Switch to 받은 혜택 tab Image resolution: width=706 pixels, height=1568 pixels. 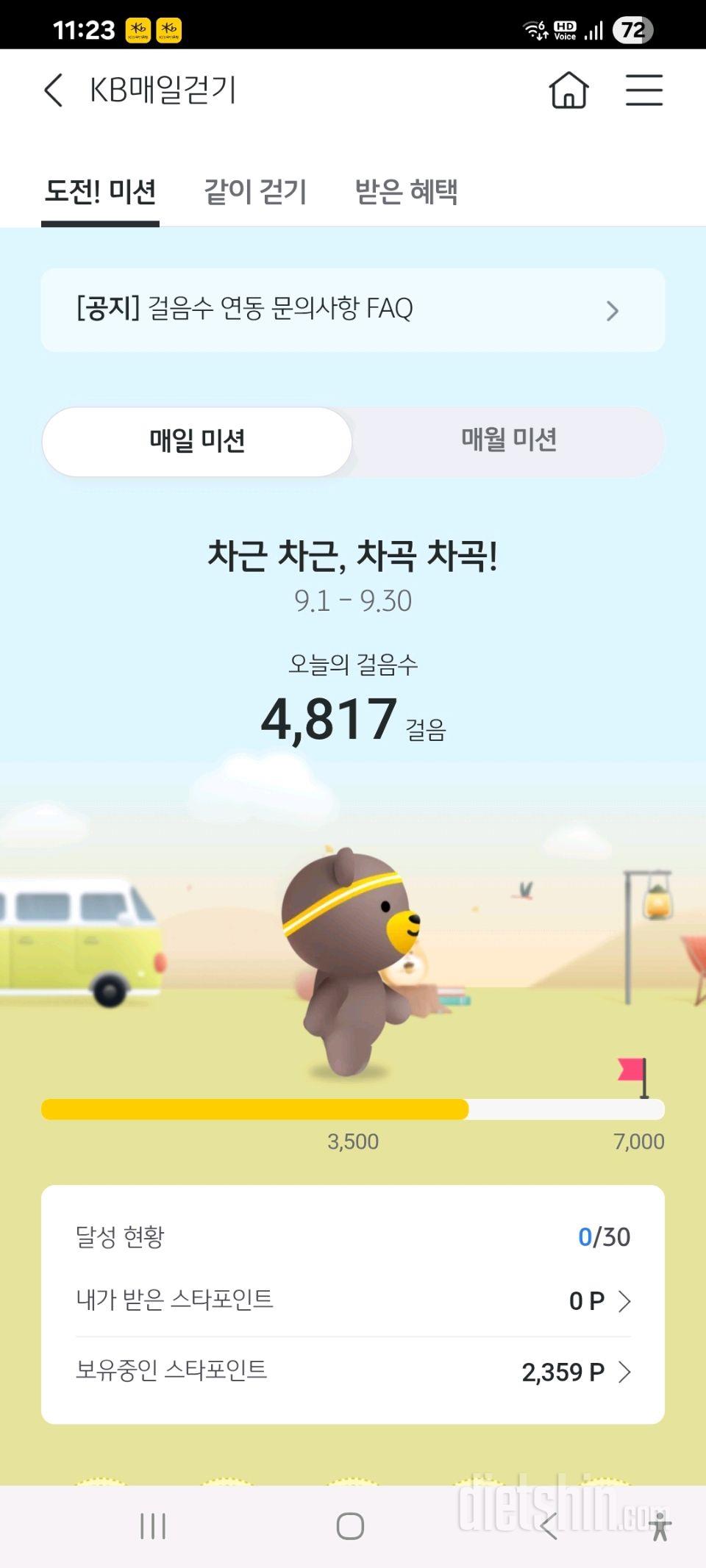coord(406,192)
